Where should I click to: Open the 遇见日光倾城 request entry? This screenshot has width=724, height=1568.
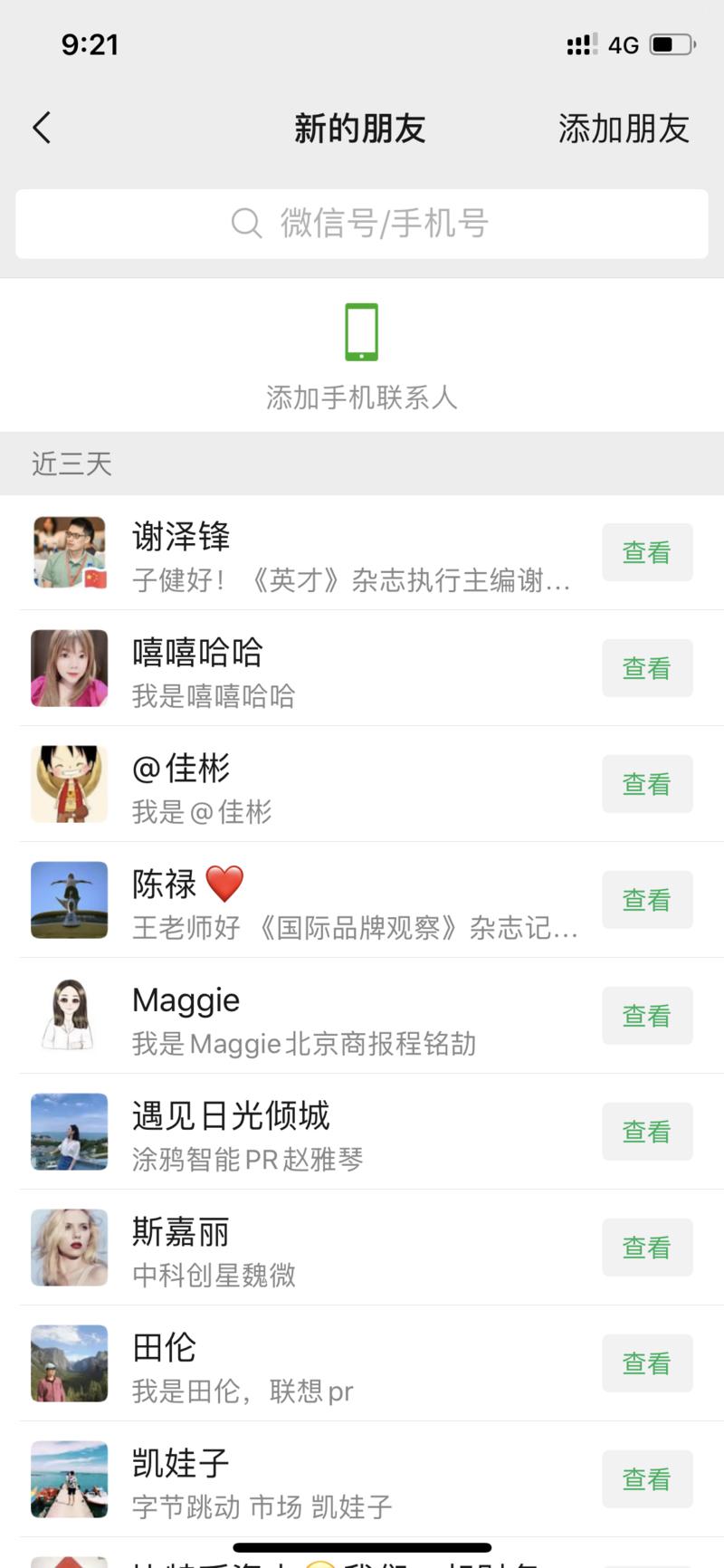[317, 1132]
